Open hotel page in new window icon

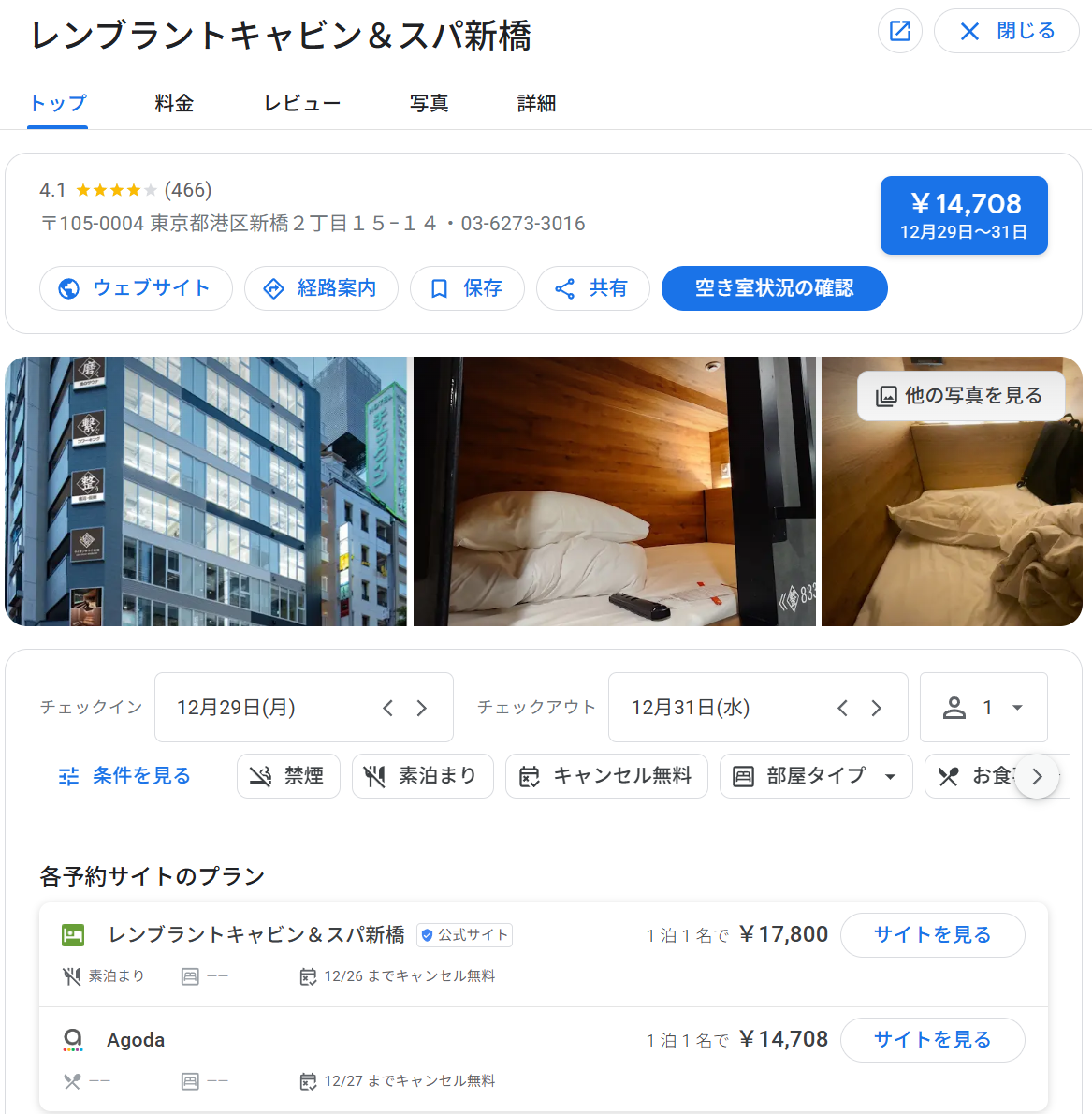pos(899,31)
